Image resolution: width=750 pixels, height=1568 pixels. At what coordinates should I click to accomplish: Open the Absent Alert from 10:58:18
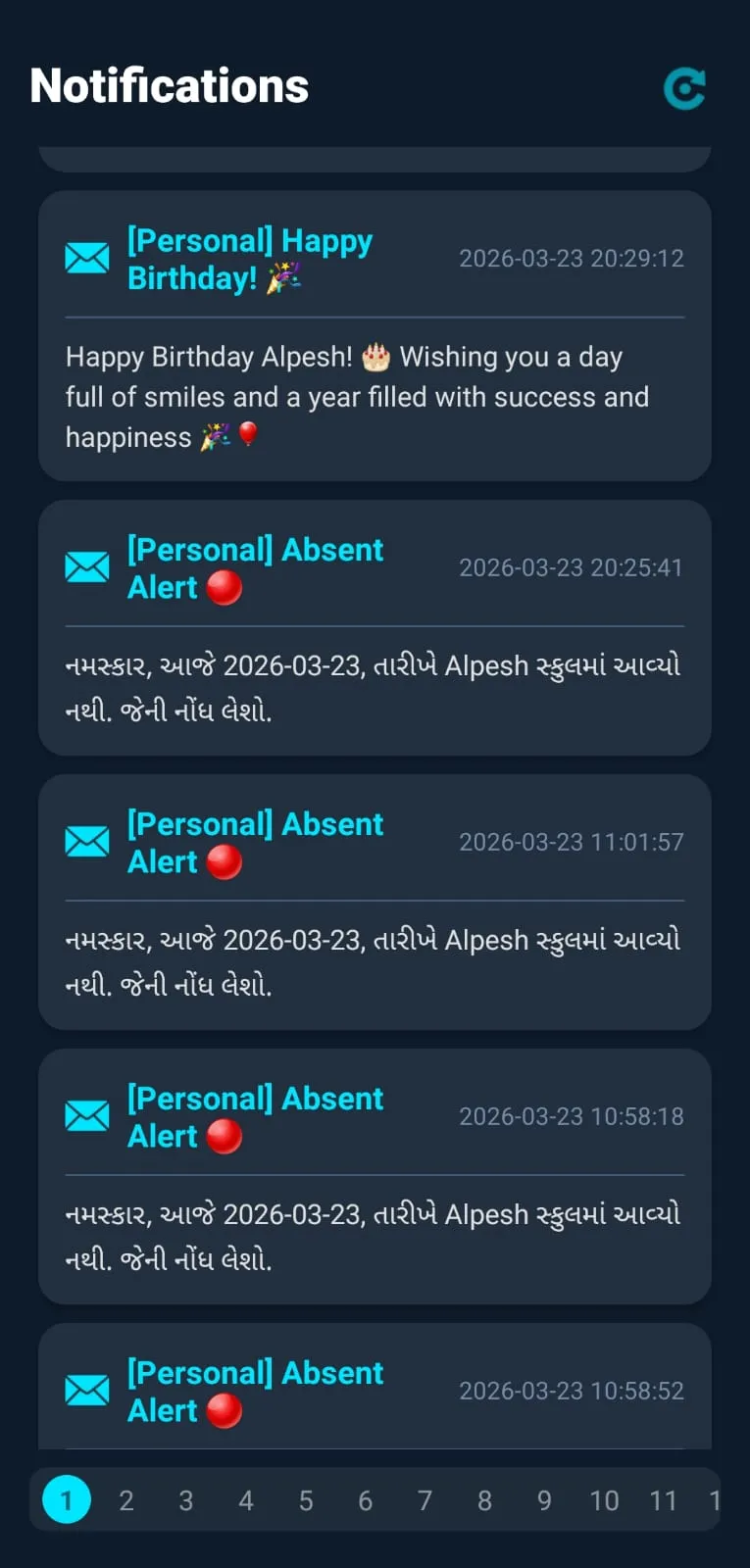coord(375,1176)
